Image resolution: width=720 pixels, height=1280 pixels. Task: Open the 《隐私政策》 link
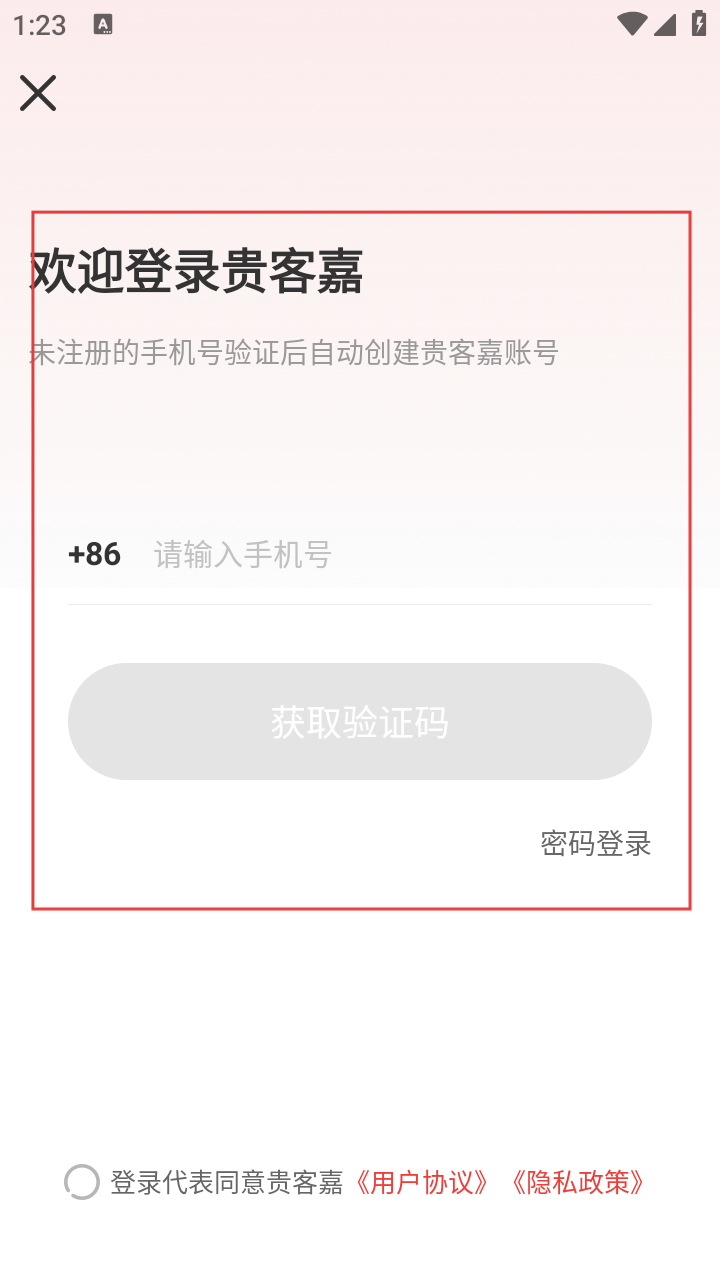click(x=578, y=1182)
